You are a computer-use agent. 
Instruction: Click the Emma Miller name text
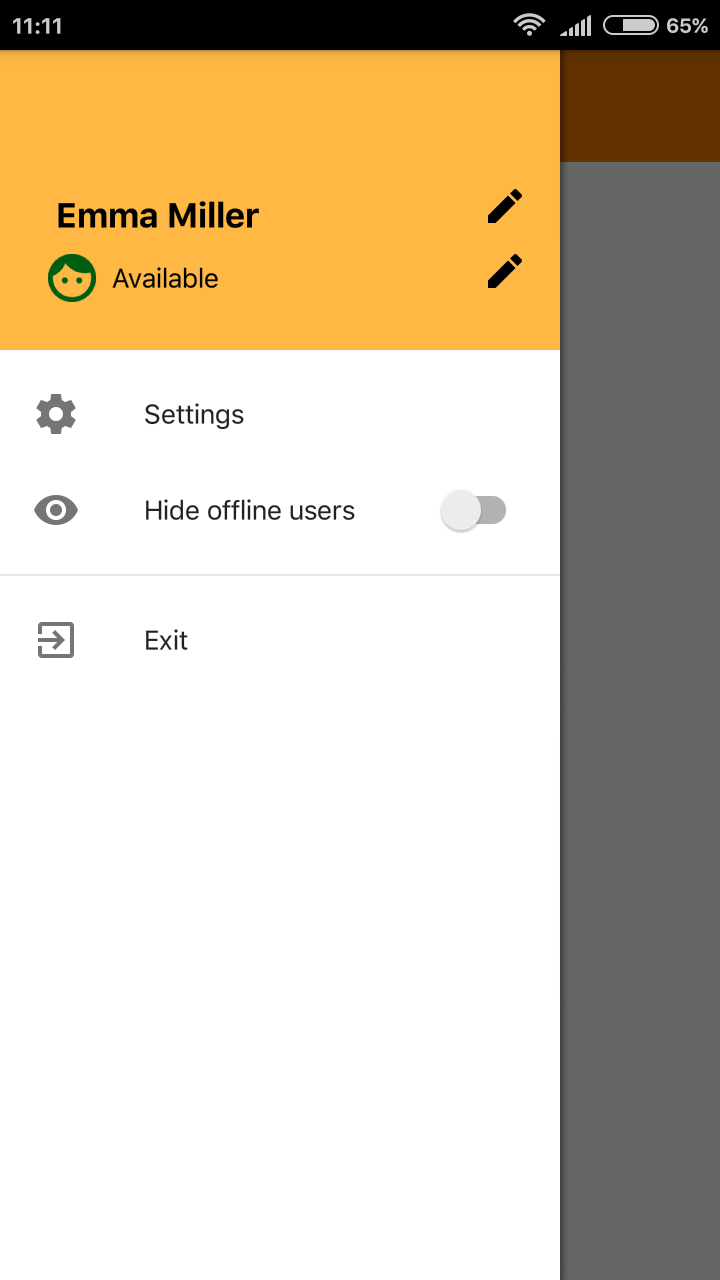(157, 214)
